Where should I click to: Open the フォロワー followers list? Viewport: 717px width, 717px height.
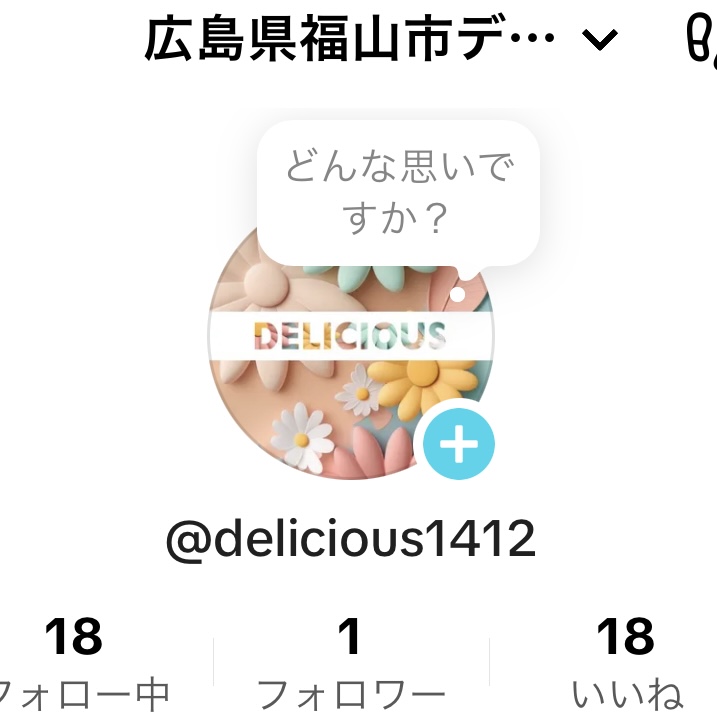[350, 660]
